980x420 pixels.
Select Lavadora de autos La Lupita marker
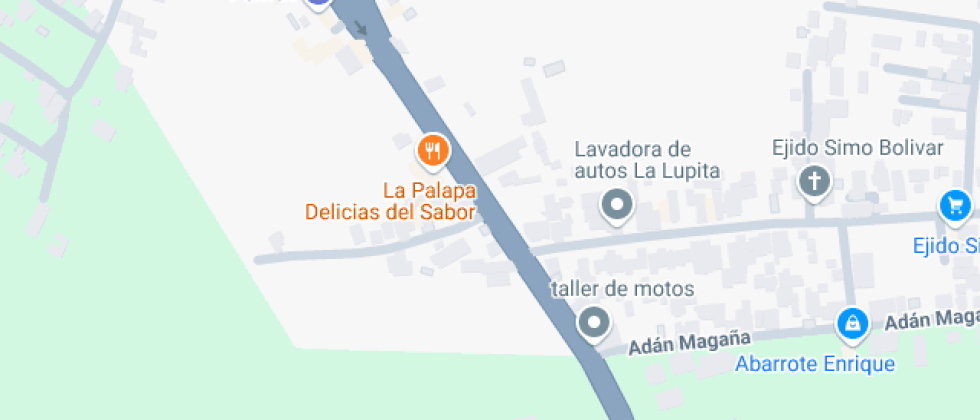[617, 206]
